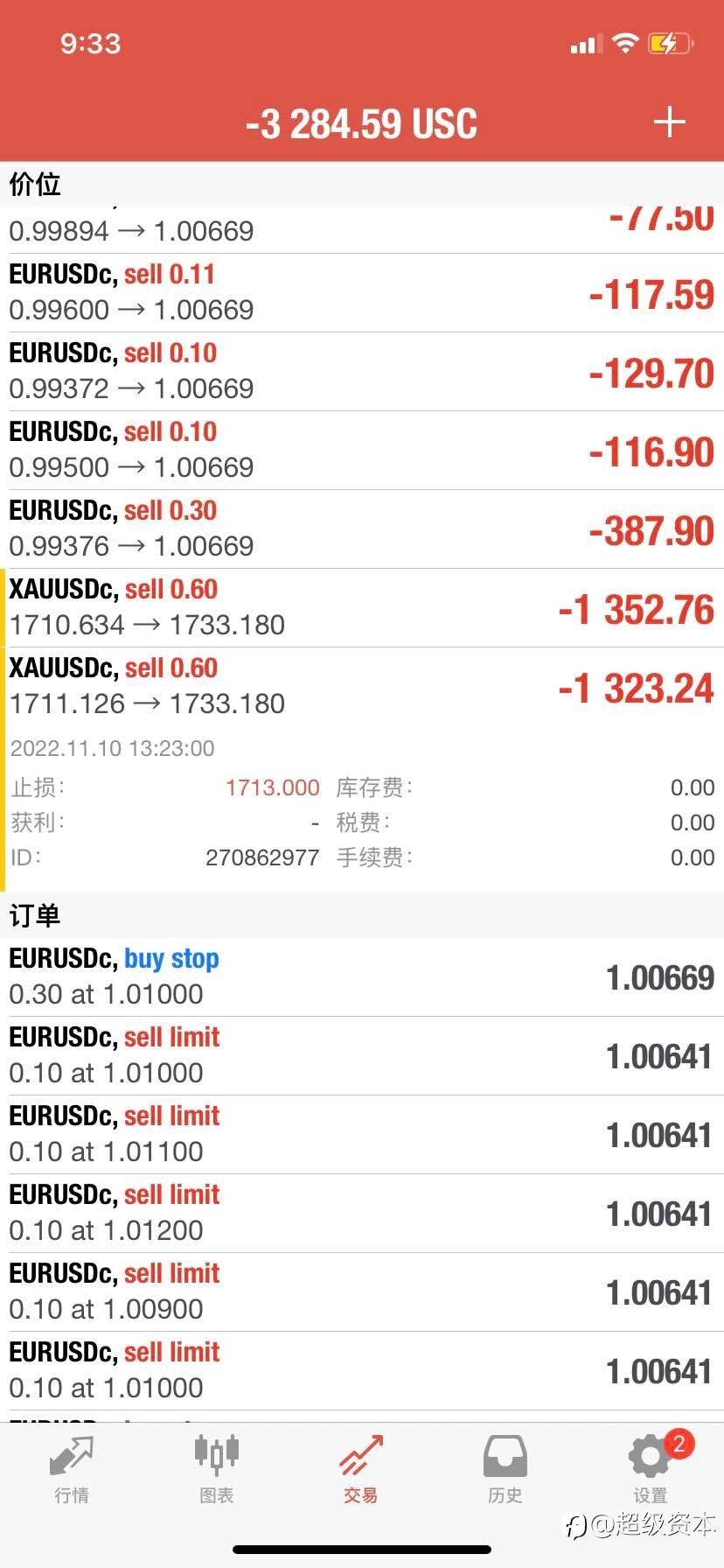Viewport: 724px width, 1568px height.
Task: Open the sell limit order at 1.01200
Action: coord(362,1214)
